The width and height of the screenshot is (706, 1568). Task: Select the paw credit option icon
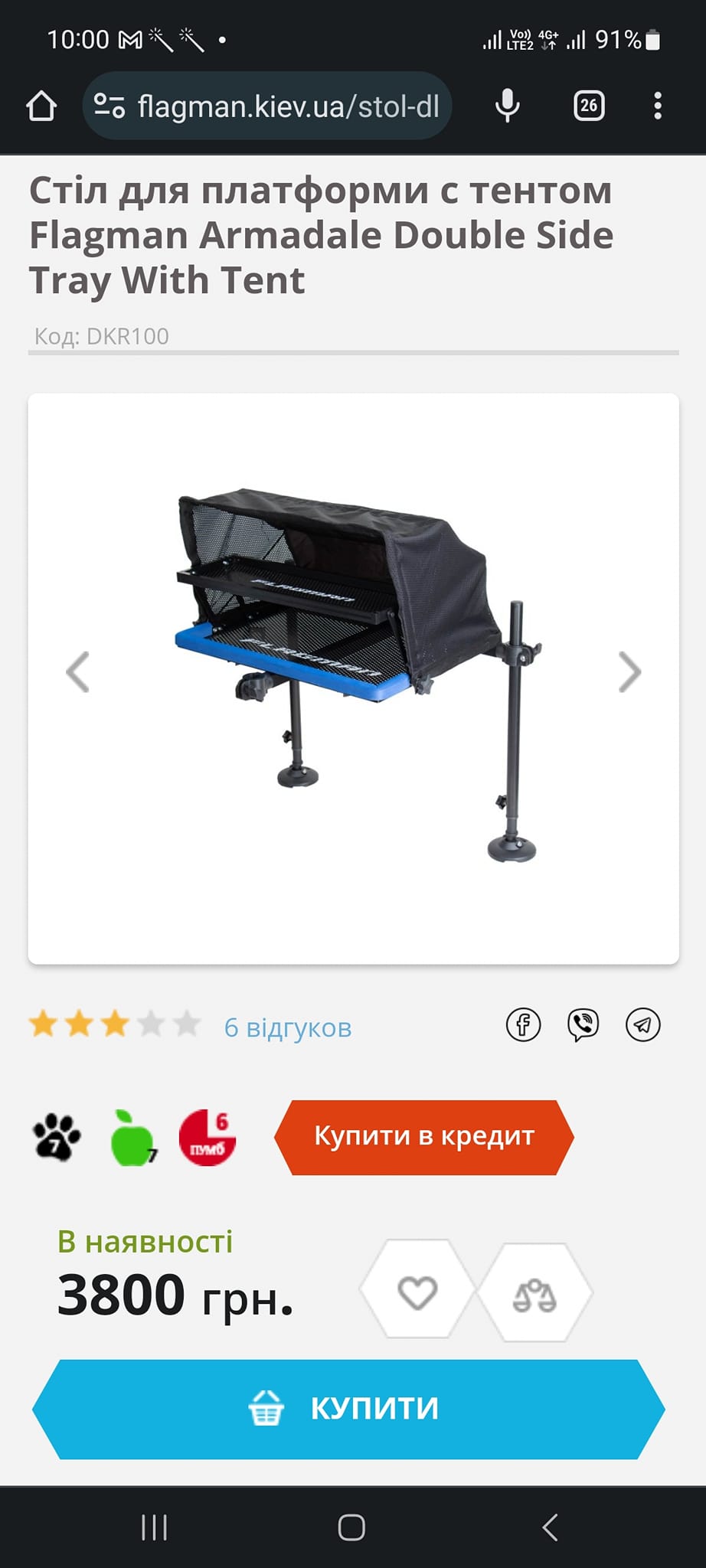pyautogui.click(x=57, y=1137)
